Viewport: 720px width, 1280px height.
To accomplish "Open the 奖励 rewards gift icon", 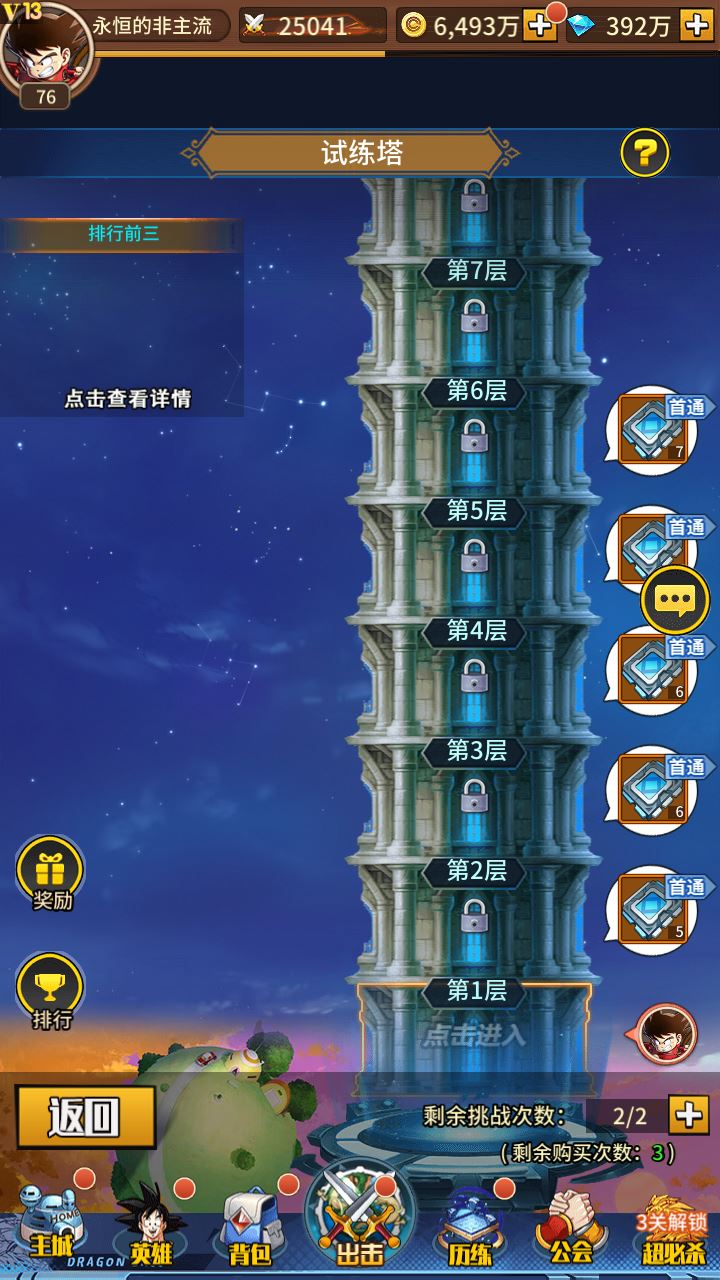I will pyautogui.click(x=50, y=872).
